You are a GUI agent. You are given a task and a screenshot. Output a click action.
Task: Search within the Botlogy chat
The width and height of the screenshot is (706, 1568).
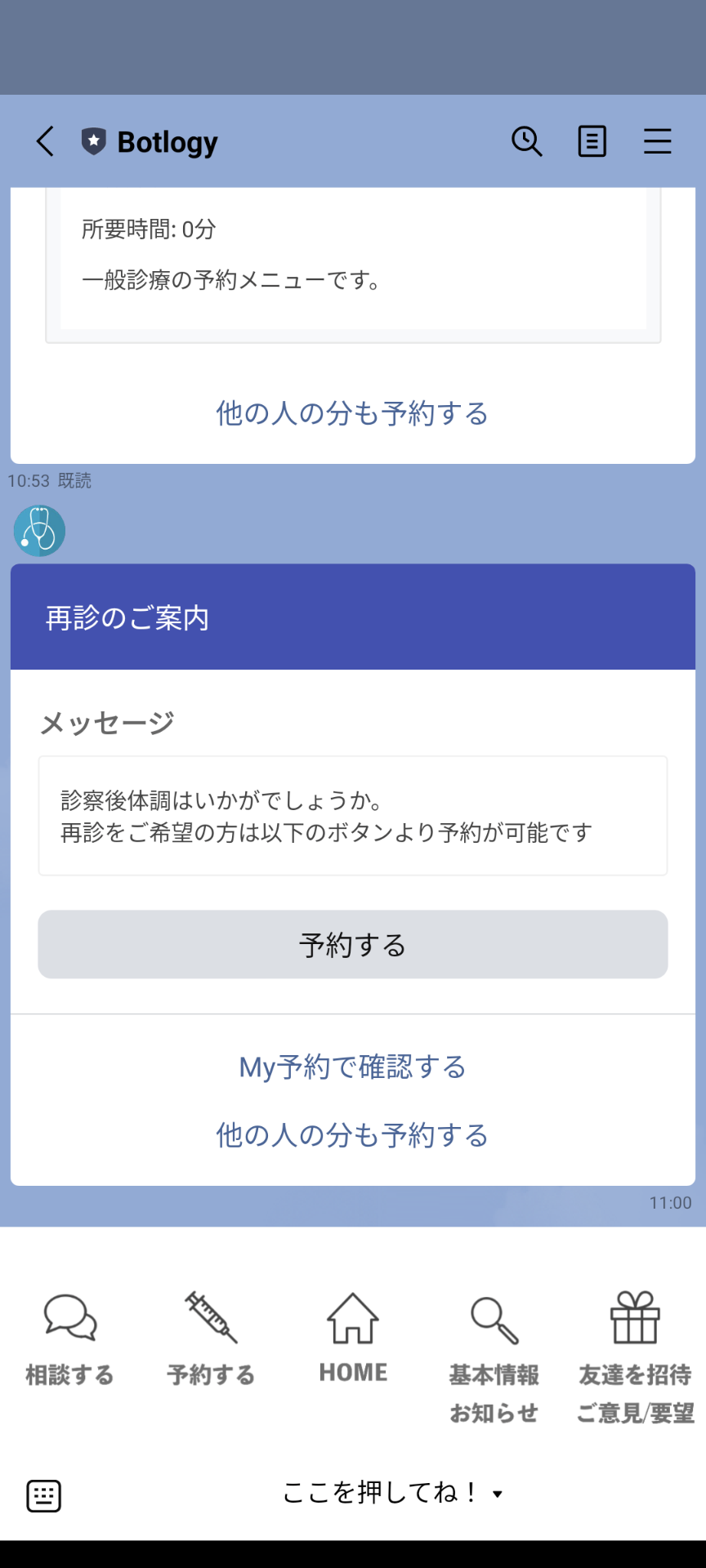click(527, 141)
